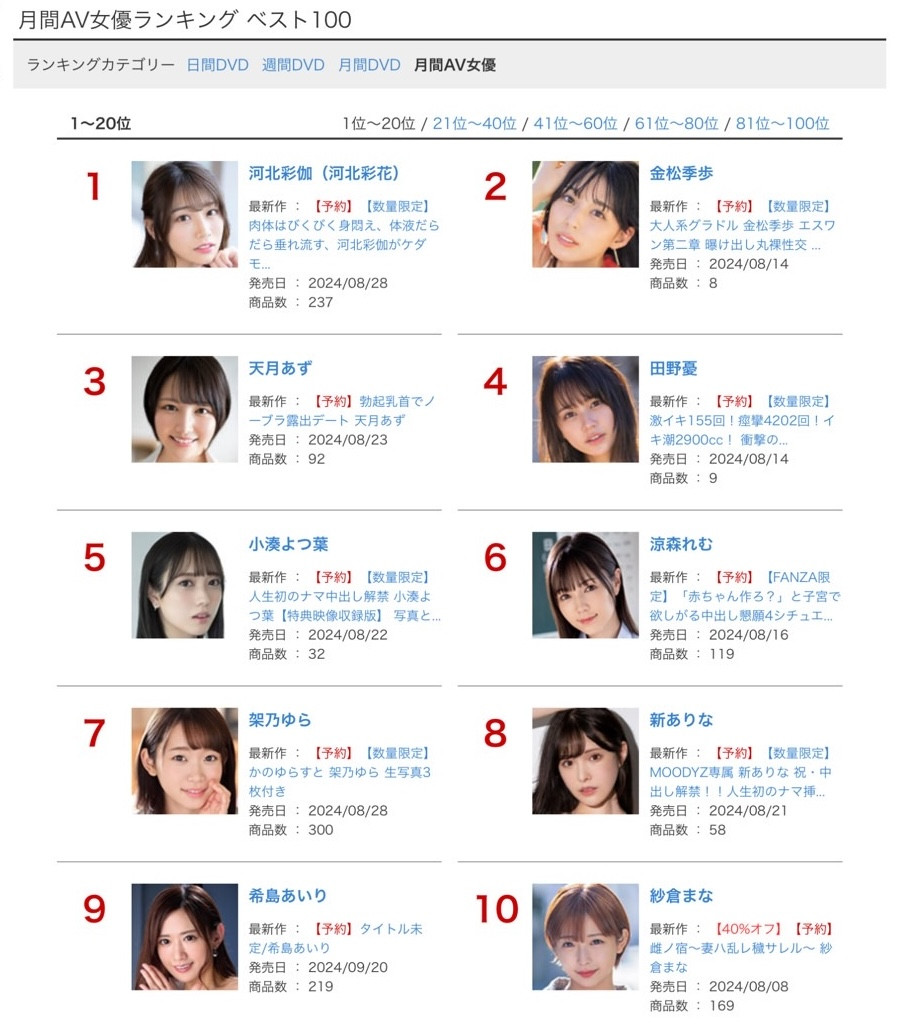Tap the thumbnail photo for rank 8
This screenshot has width=911, height=1032.
coord(585,761)
